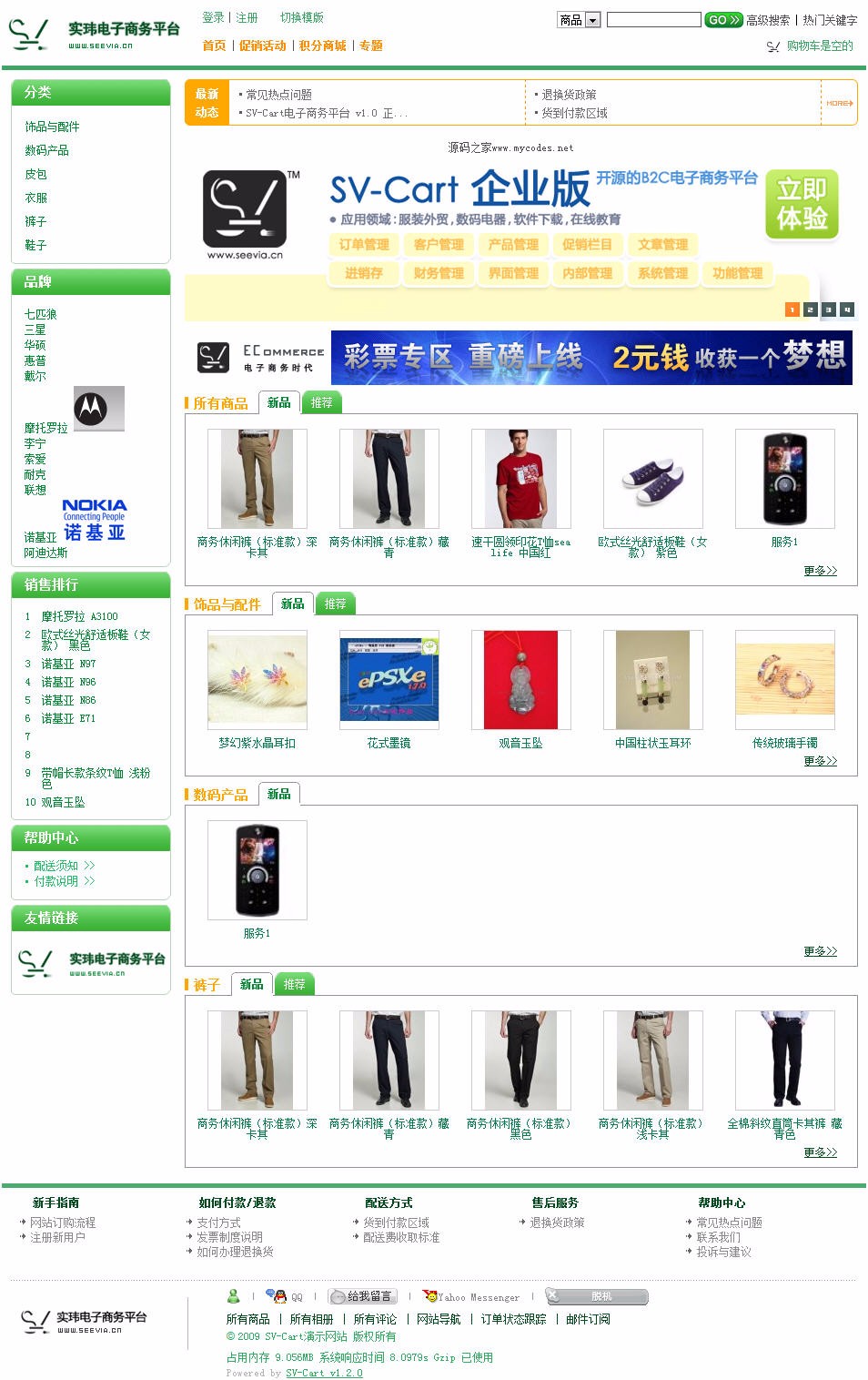
Task: Open the 梦幻紫水晶耳扣 product
Action: point(257,743)
